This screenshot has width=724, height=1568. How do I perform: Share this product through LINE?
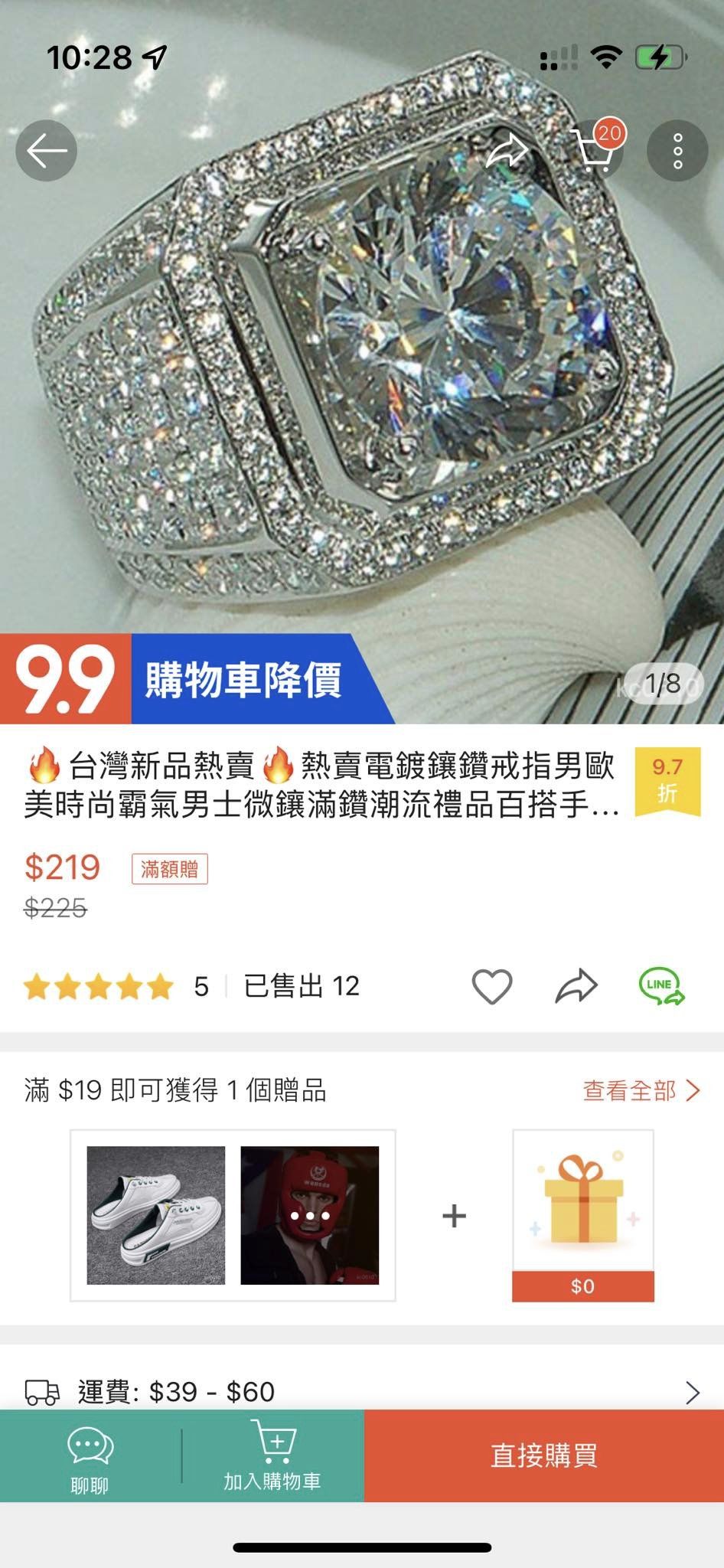661,986
